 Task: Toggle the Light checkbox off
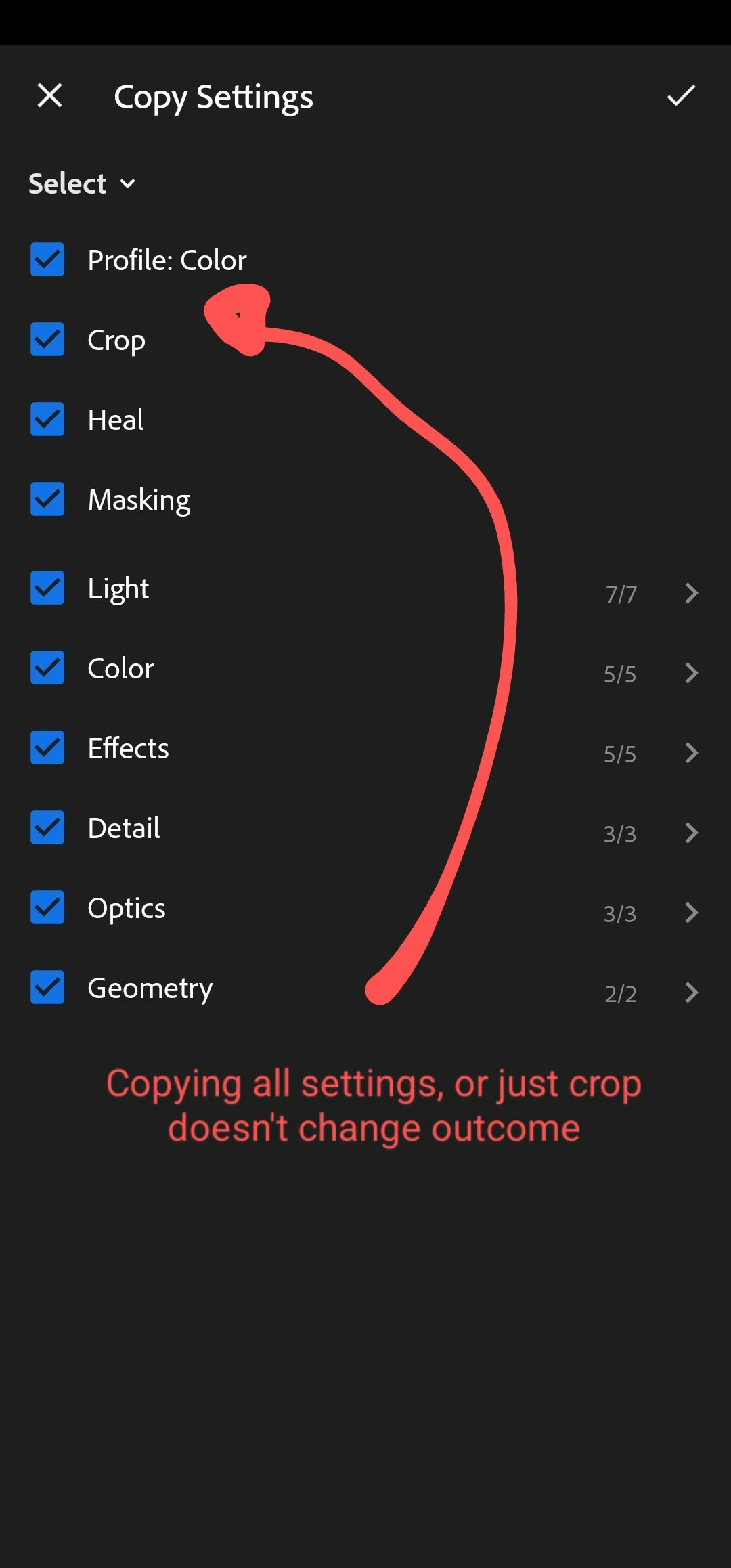coord(47,588)
